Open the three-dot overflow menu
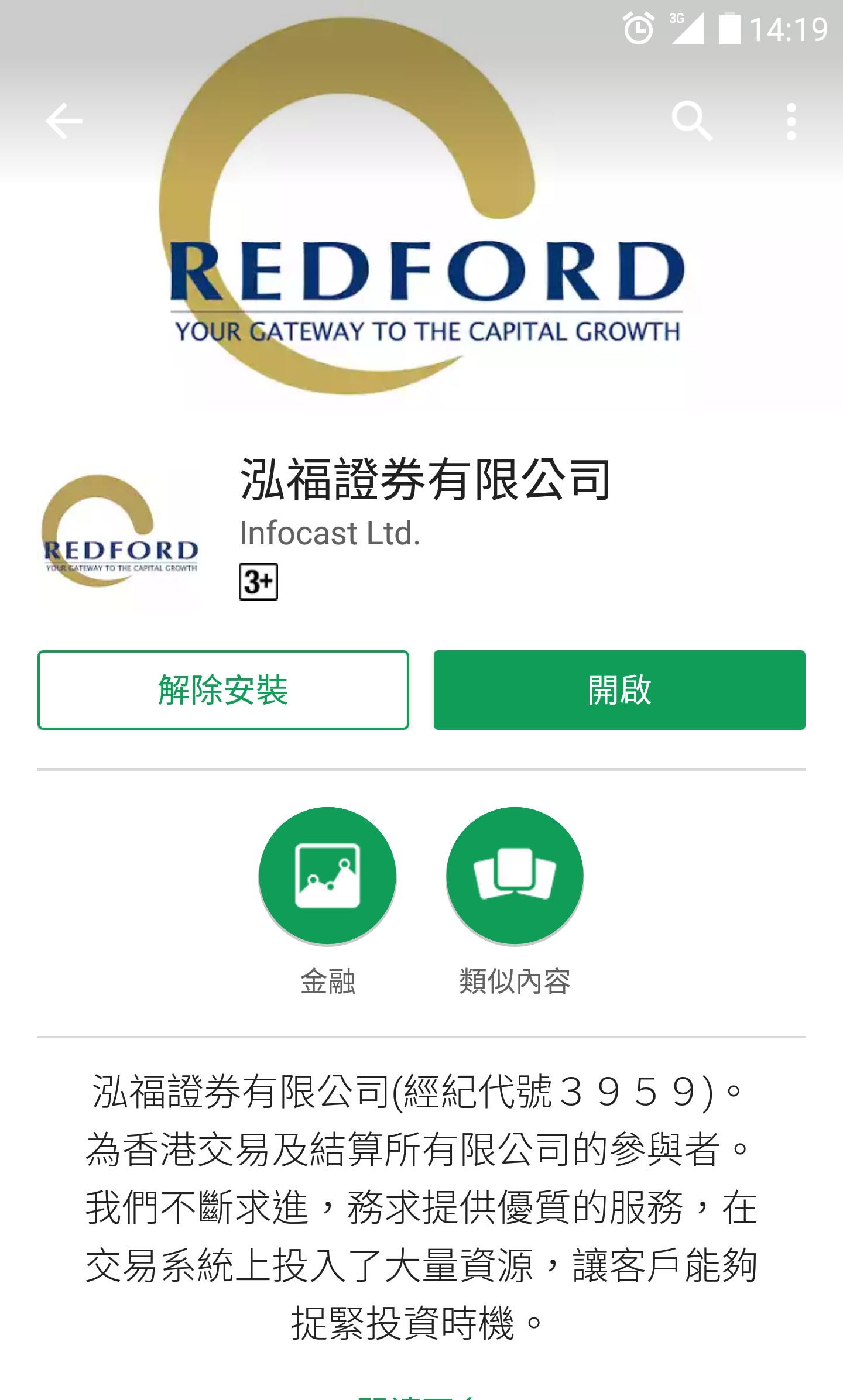The width and height of the screenshot is (843, 1400). tap(791, 121)
